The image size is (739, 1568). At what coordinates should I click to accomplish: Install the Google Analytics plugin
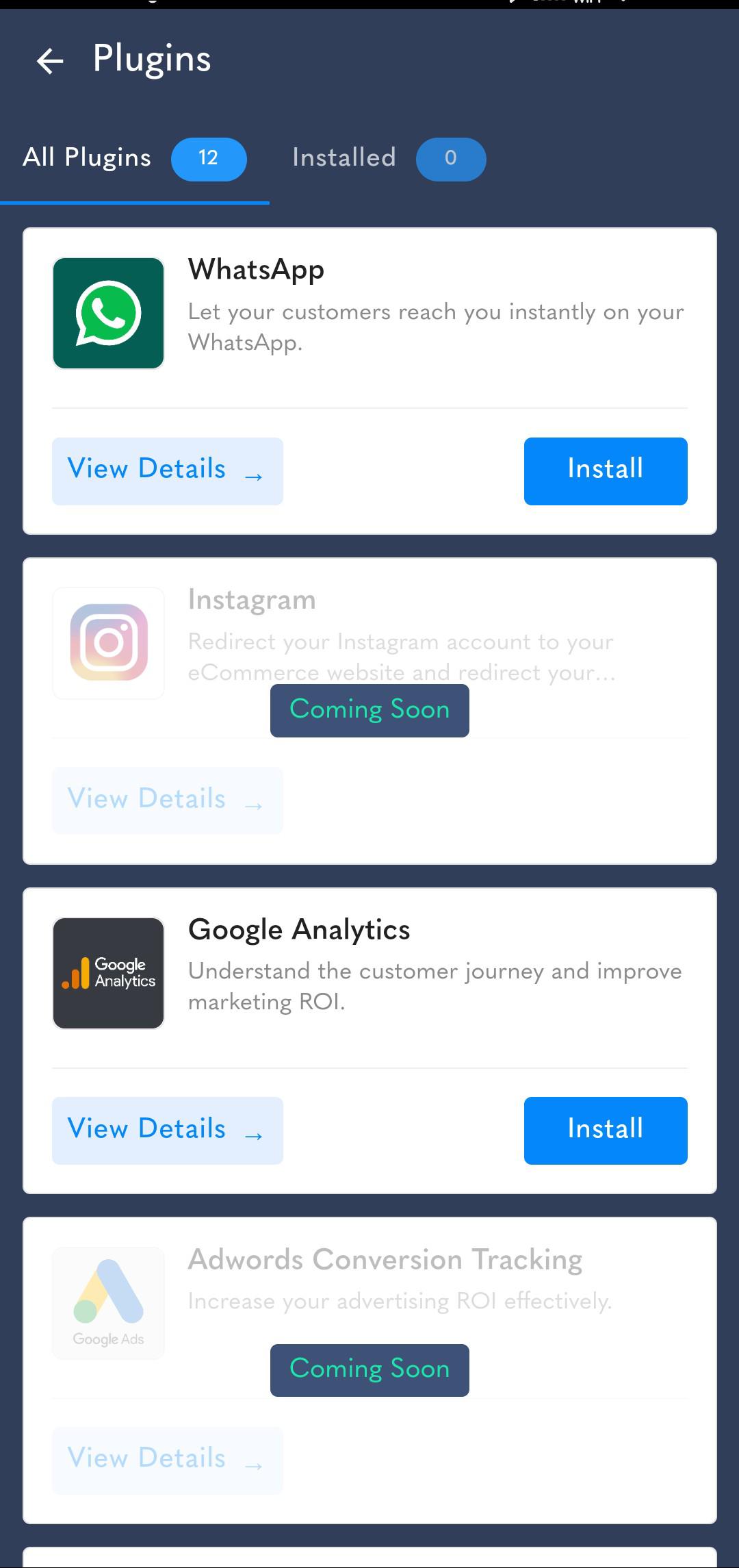click(x=606, y=1130)
